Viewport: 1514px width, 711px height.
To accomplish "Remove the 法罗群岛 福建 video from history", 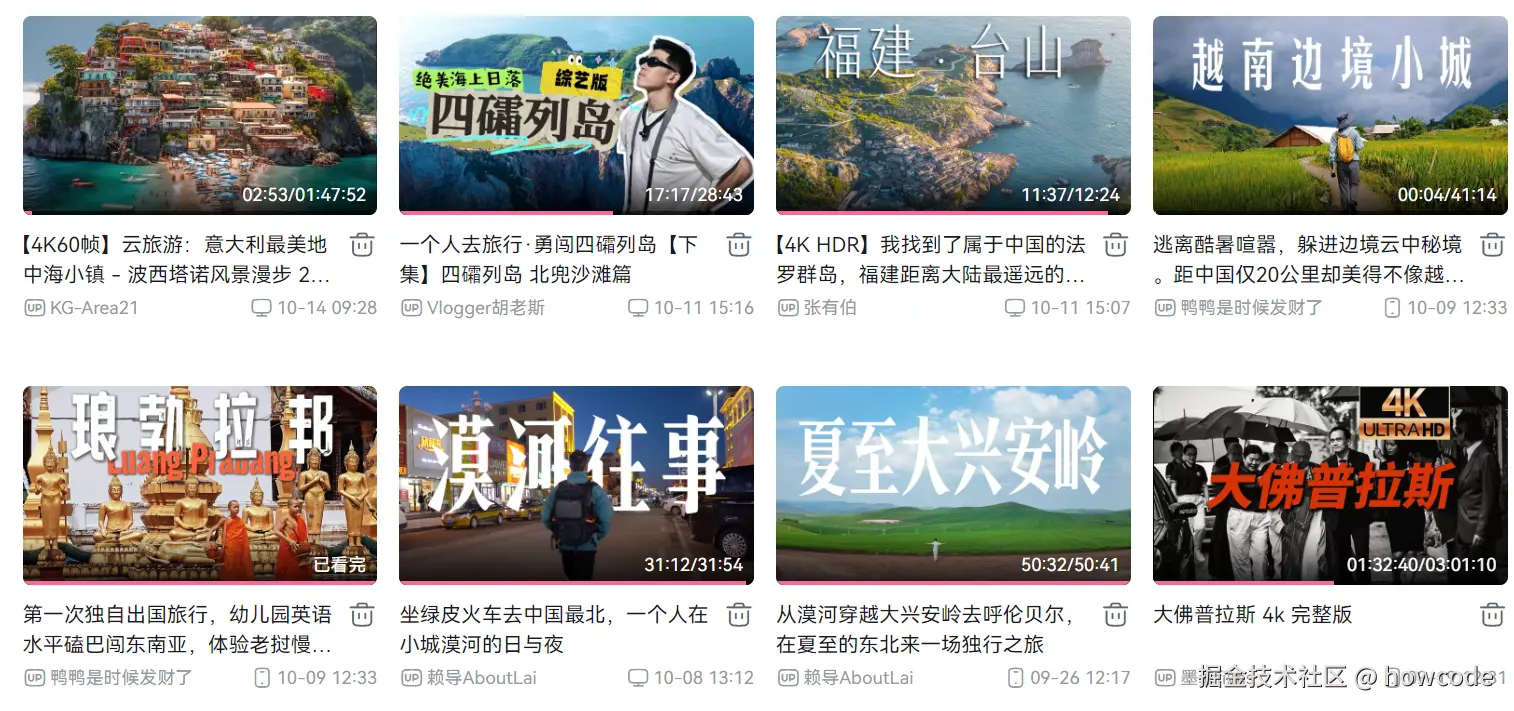I will pyautogui.click(x=1116, y=245).
